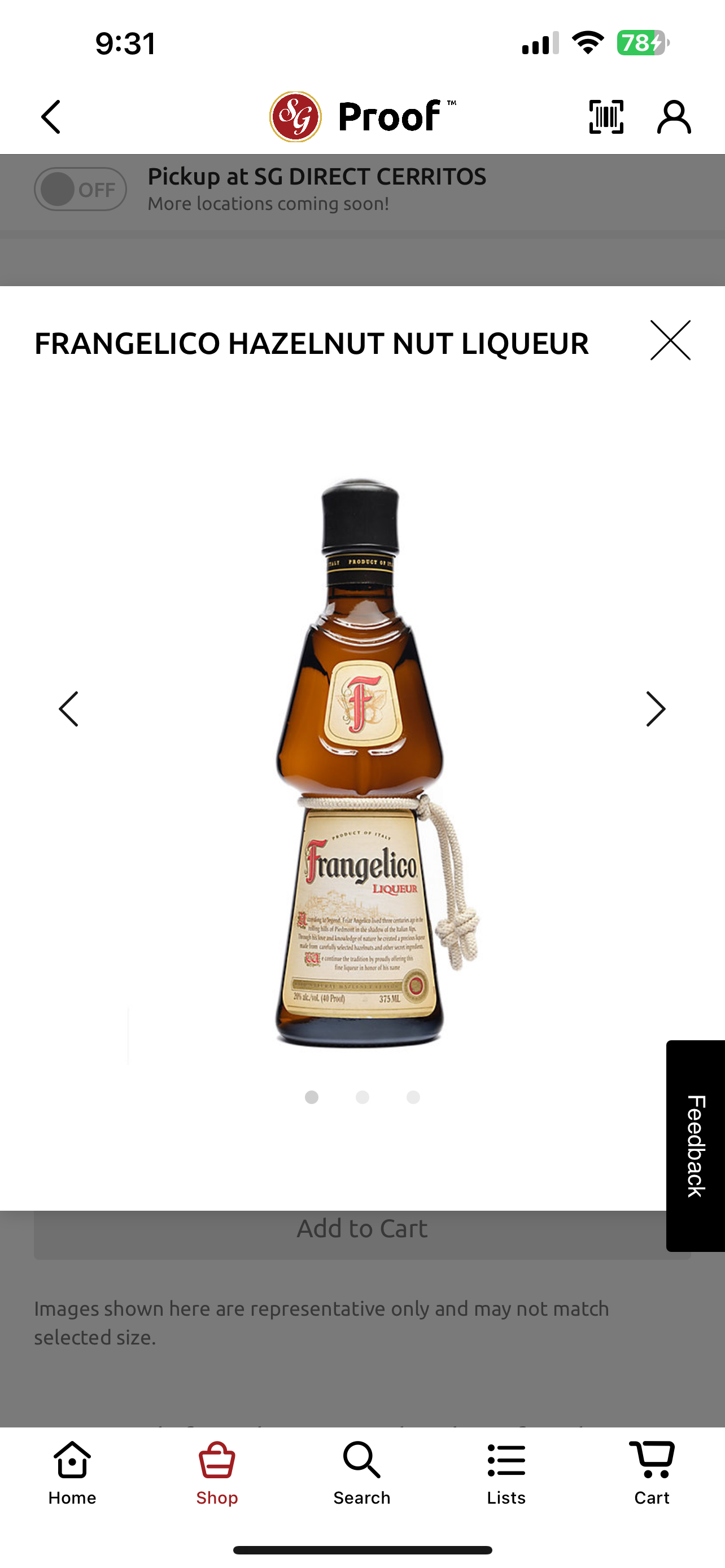Jump to the third image dot
Viewport: 725px width, 1568px height.
(x=413, y=1097)
